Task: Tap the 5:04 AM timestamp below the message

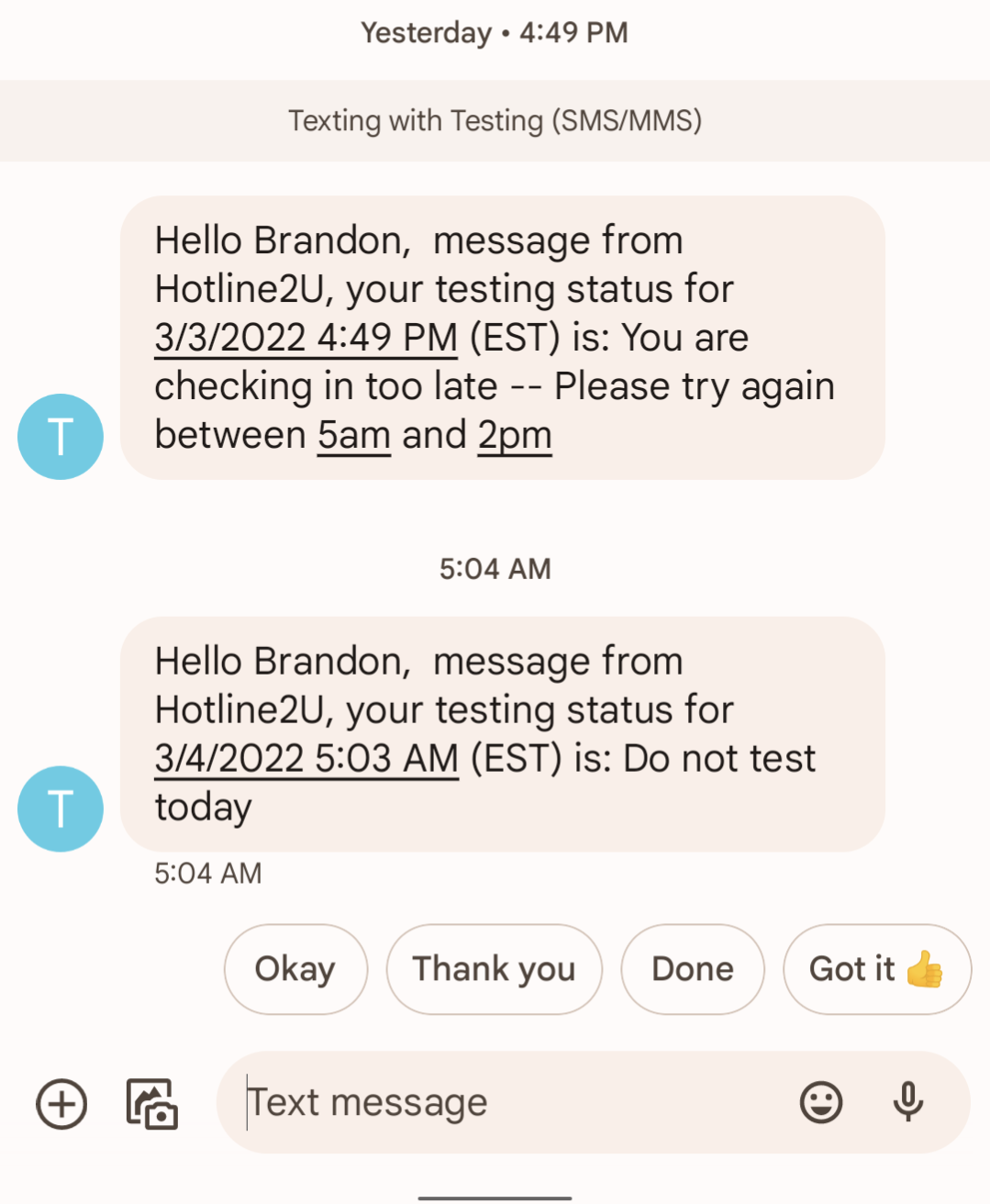Action: [x=207, y=874]
